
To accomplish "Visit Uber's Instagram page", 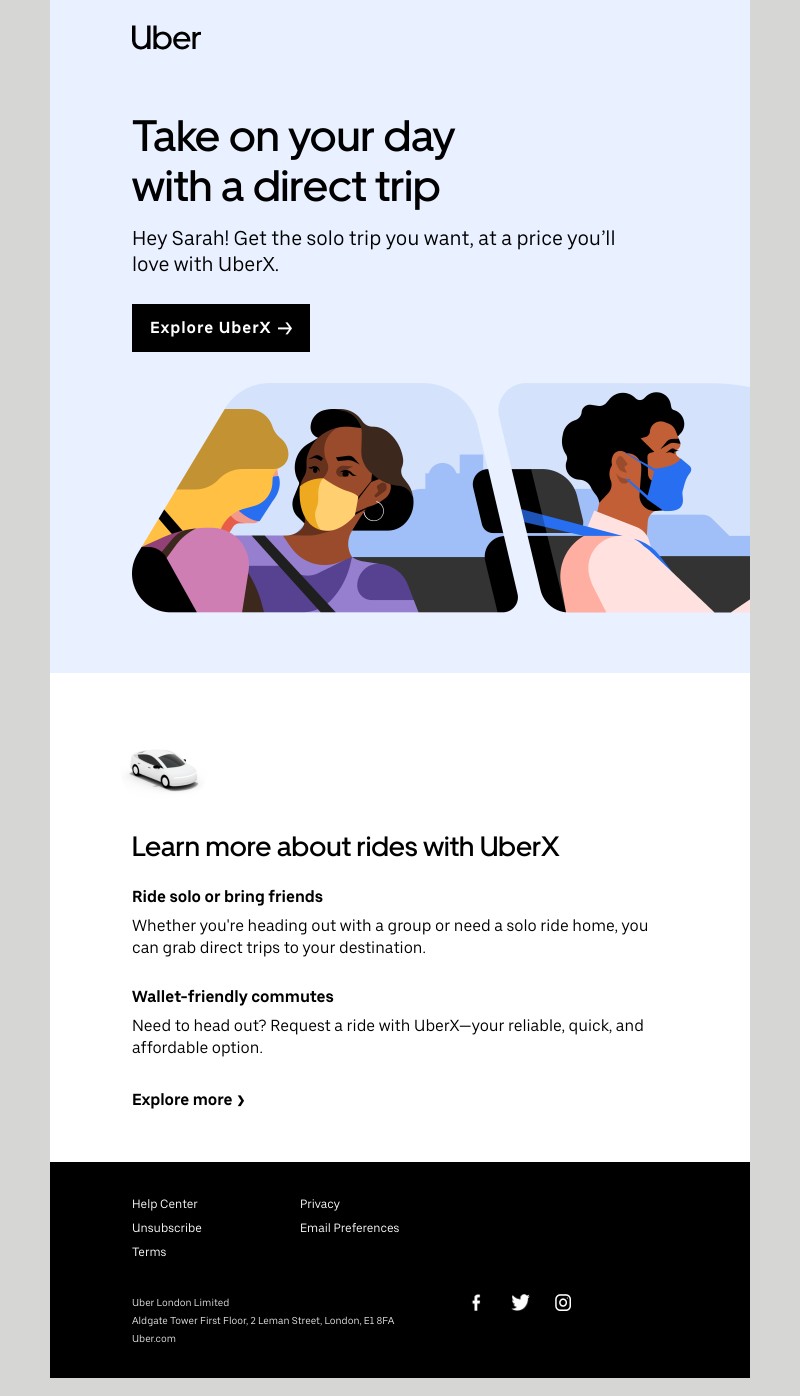I will pyautogui.click(x=563, y=1302).
